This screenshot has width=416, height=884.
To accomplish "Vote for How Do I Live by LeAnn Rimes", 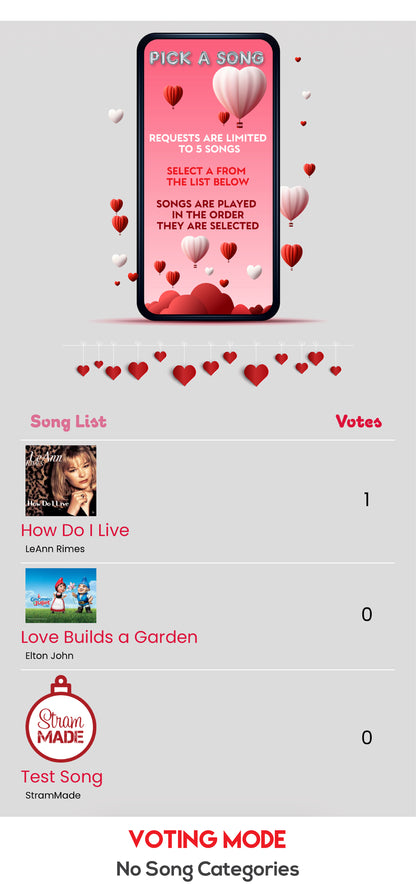I will pos(207,501).
